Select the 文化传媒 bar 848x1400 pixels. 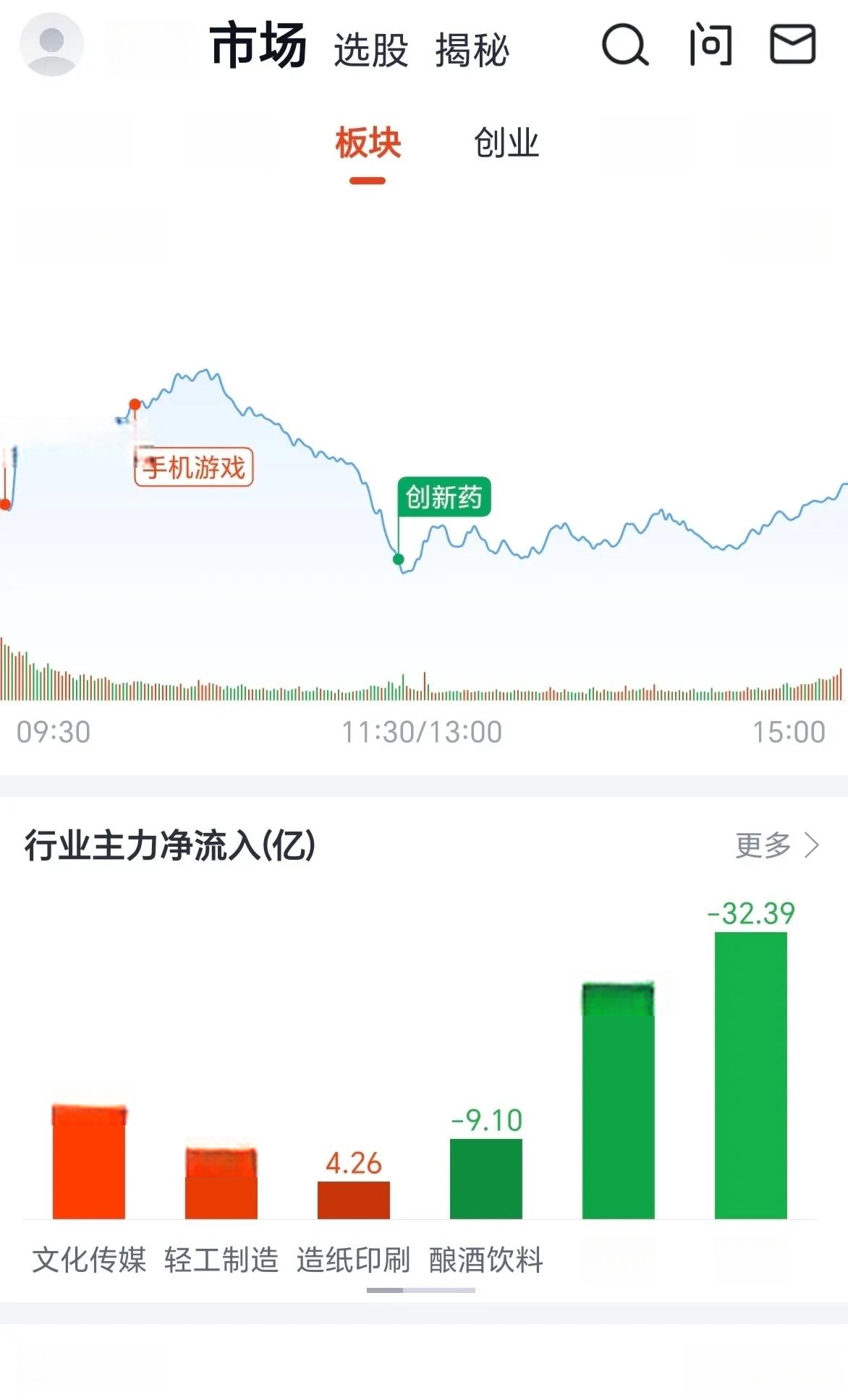click(89, 1161)
